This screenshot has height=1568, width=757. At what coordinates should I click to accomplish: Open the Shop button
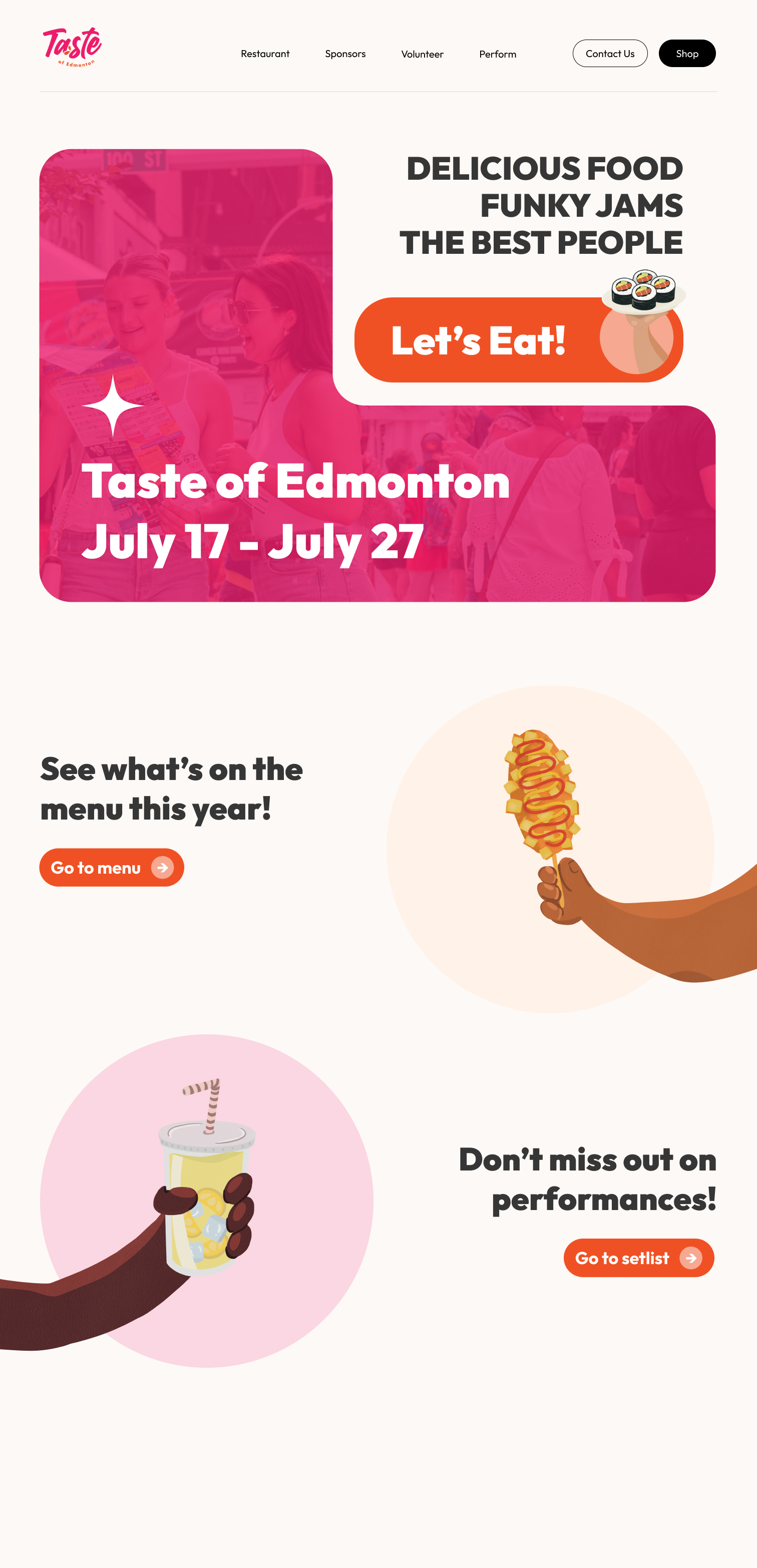click(x=687, y=54)
